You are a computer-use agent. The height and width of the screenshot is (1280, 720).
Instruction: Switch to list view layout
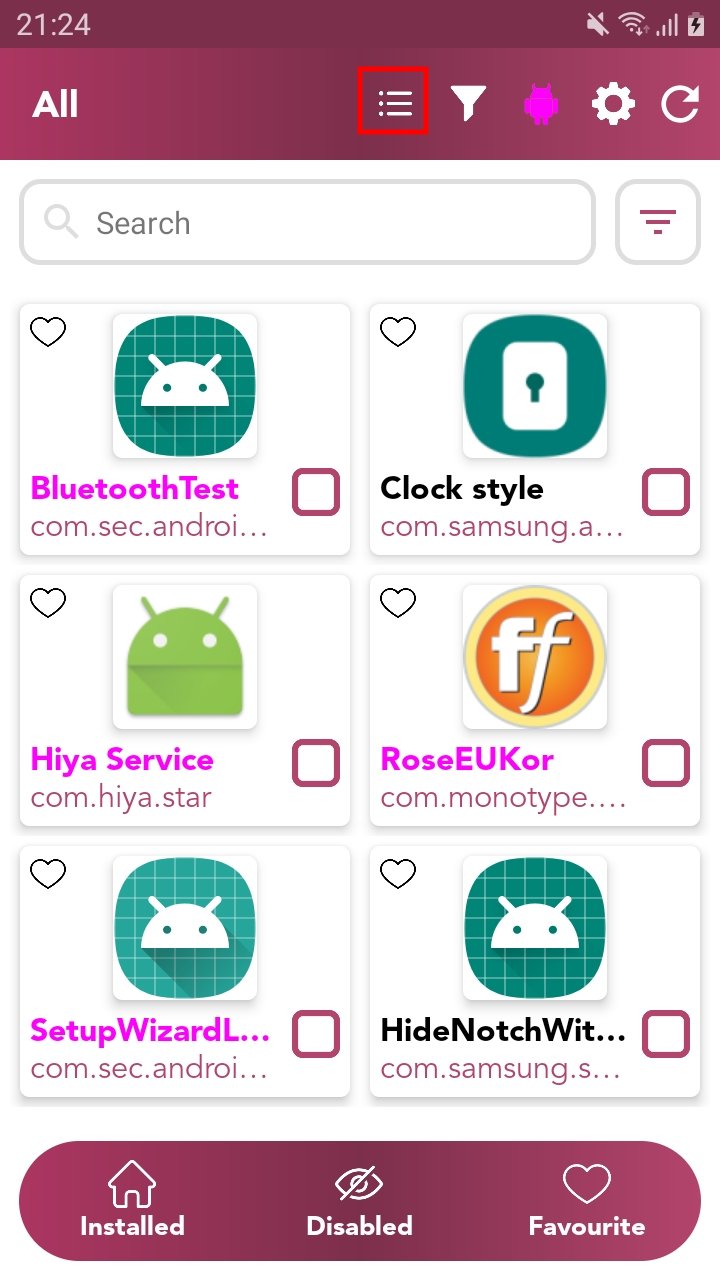click(x=394, y=101)
